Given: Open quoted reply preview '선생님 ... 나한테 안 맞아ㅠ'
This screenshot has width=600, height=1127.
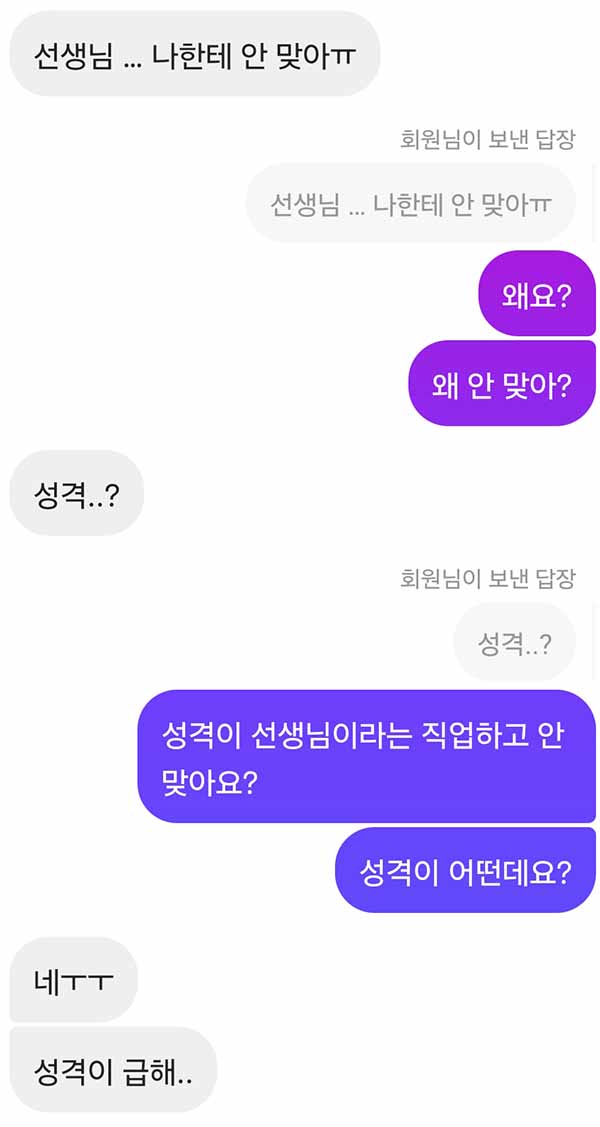Looking at the screenshot, I should [x=411, y=204].
